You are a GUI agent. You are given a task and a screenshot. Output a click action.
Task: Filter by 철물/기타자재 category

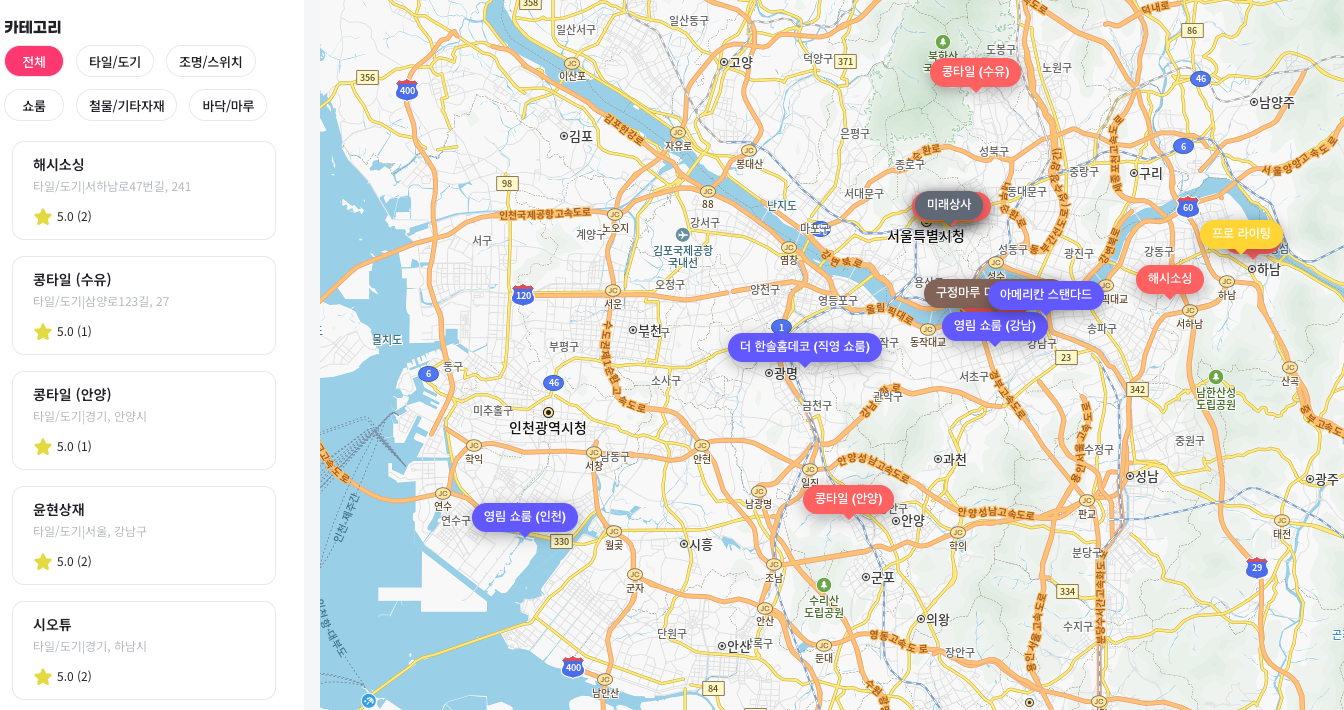click(x=126, y=105)
